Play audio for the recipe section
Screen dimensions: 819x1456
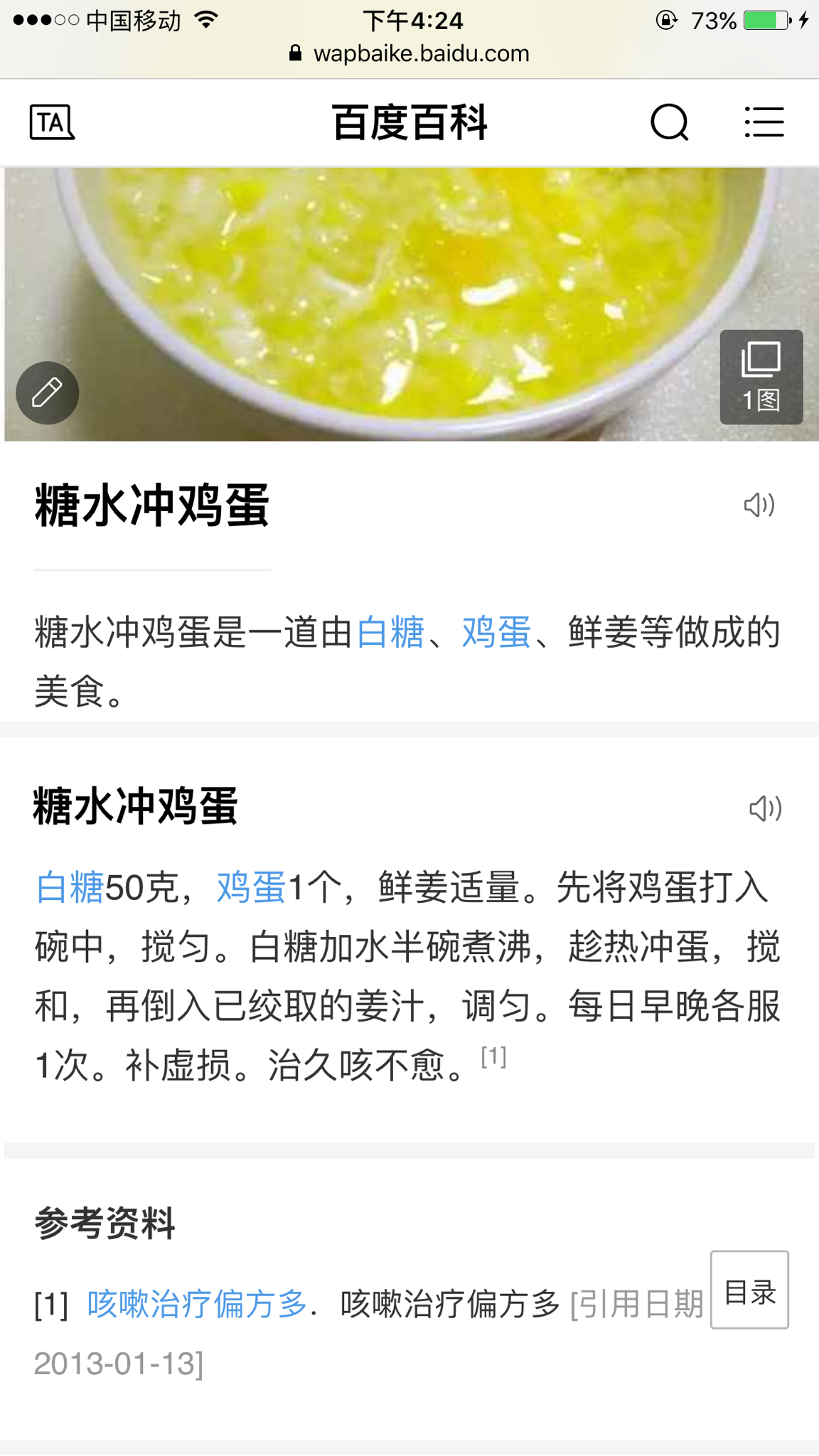click(765, 808)
